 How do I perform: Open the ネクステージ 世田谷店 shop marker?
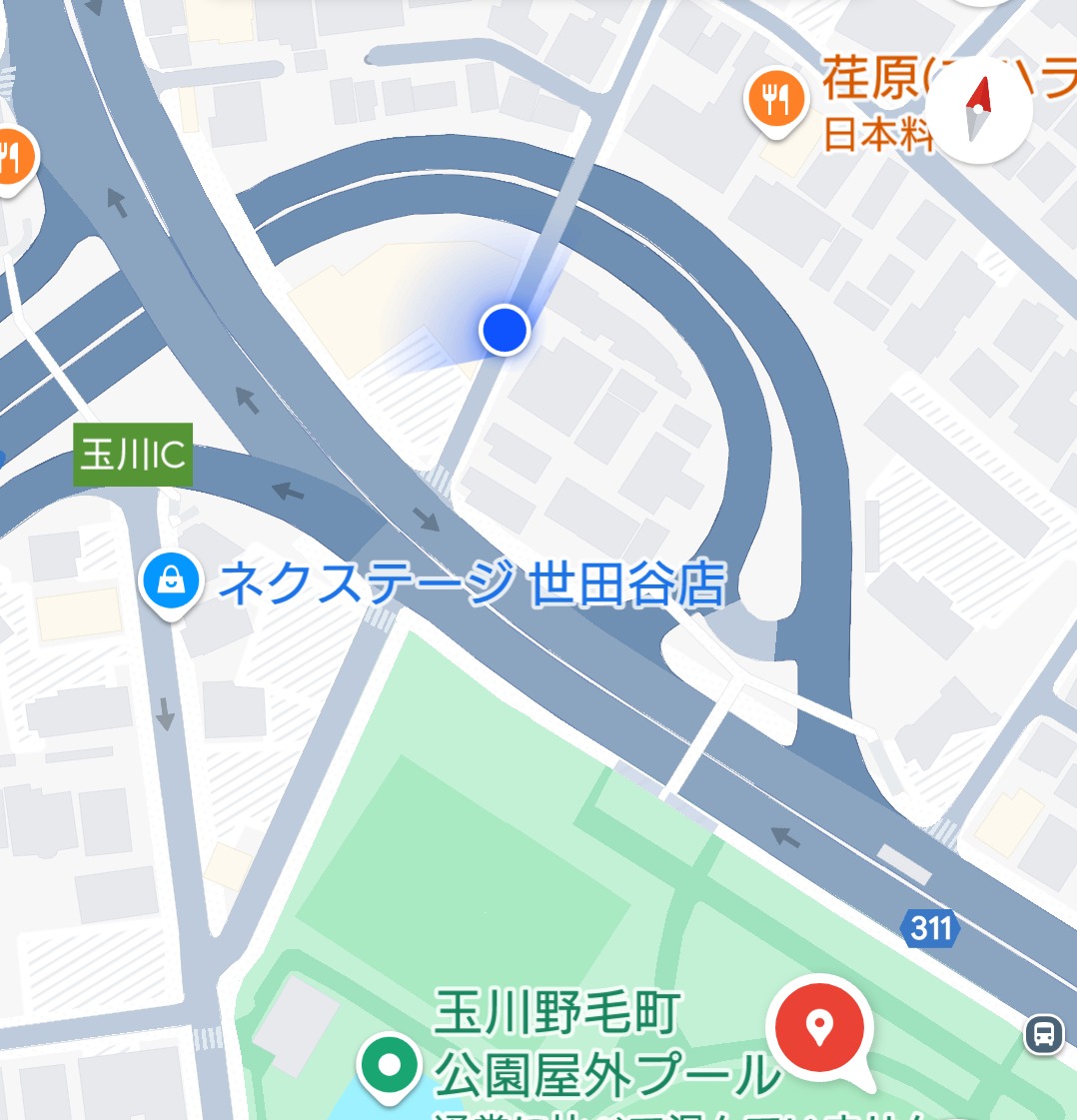pos(172,580)
